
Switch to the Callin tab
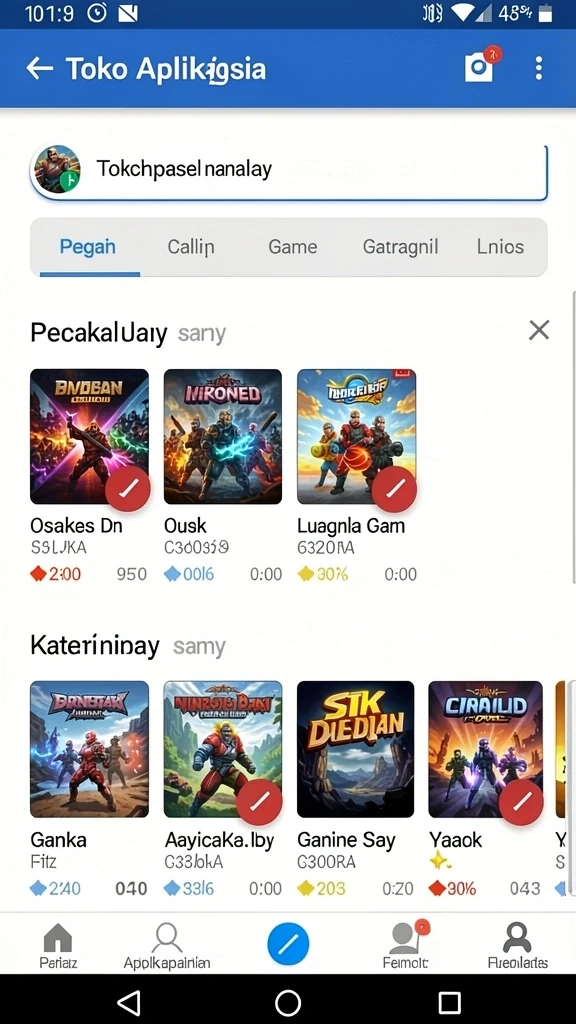click(x=191, y=247)
